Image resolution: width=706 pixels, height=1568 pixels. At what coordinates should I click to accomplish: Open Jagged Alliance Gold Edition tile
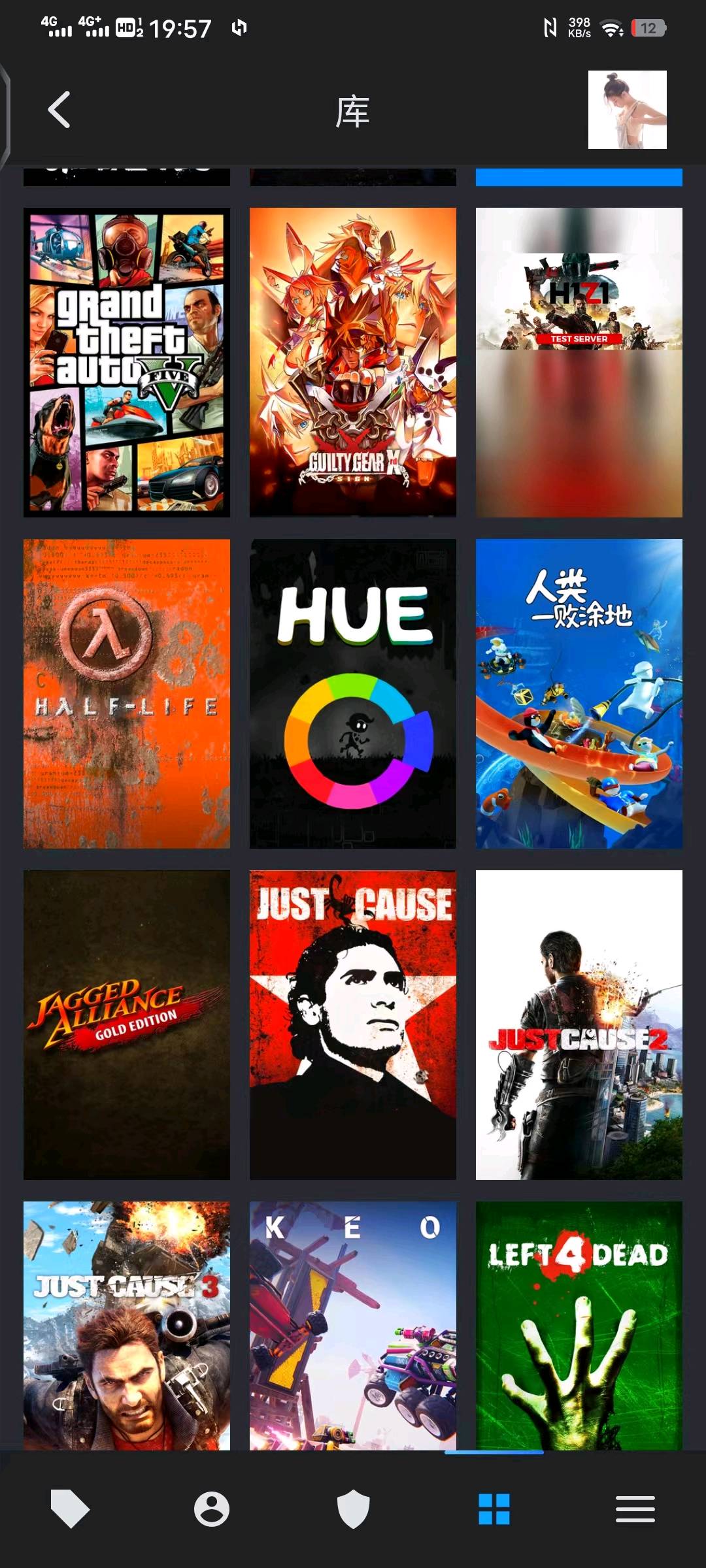point(127,1025)
